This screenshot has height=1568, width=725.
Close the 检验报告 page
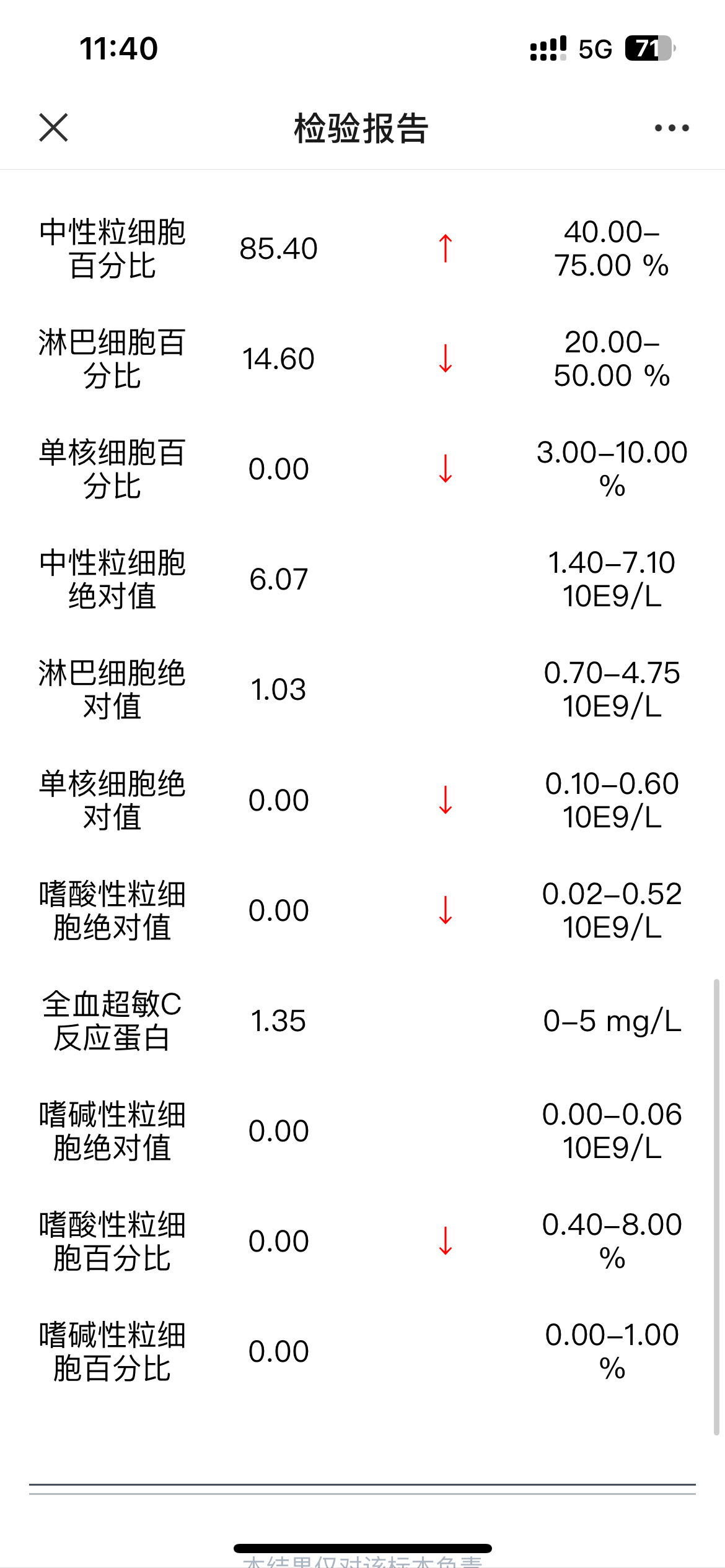pos(53,128)
